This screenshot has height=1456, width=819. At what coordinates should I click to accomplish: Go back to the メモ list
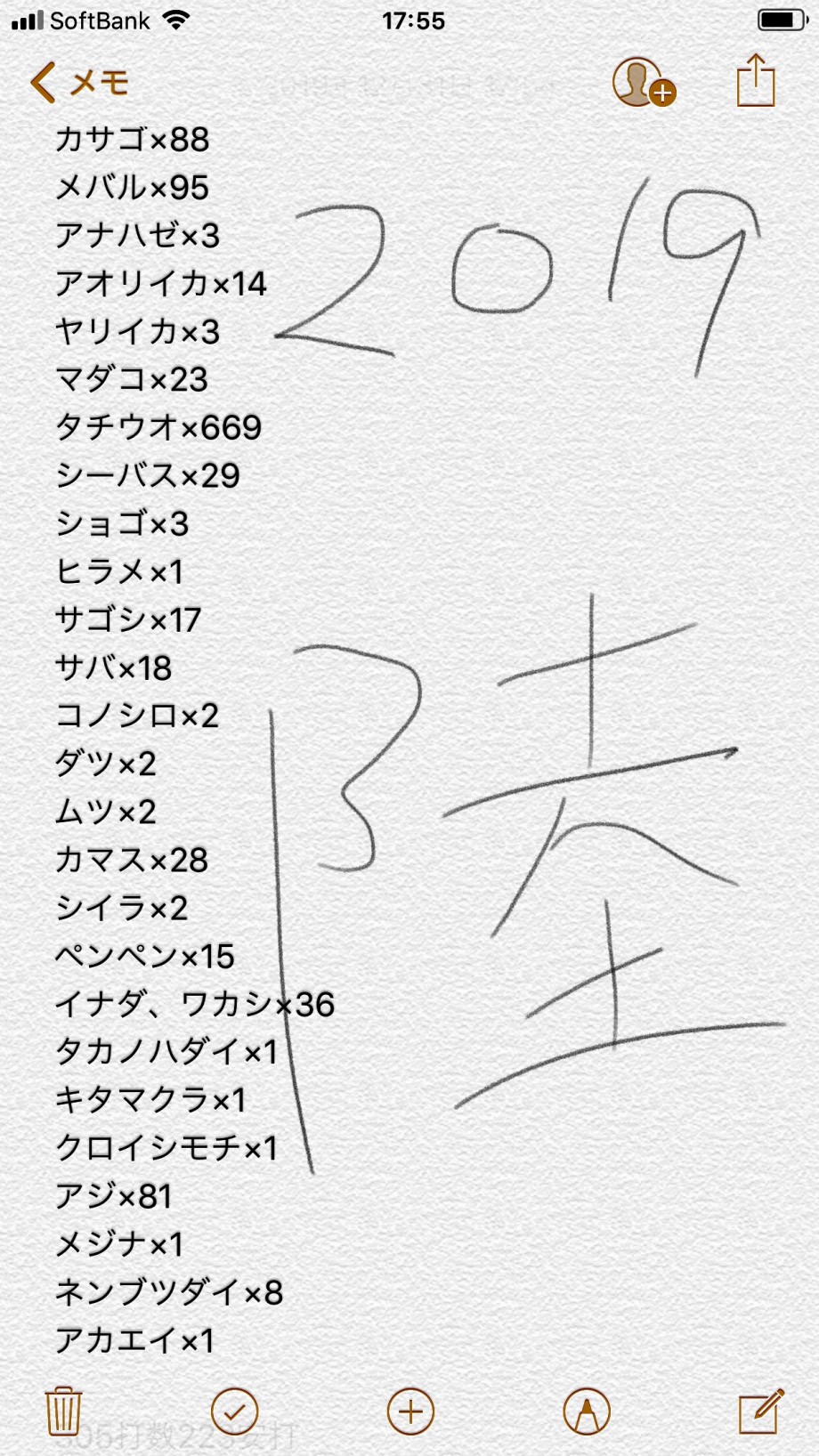pos(80,82)
